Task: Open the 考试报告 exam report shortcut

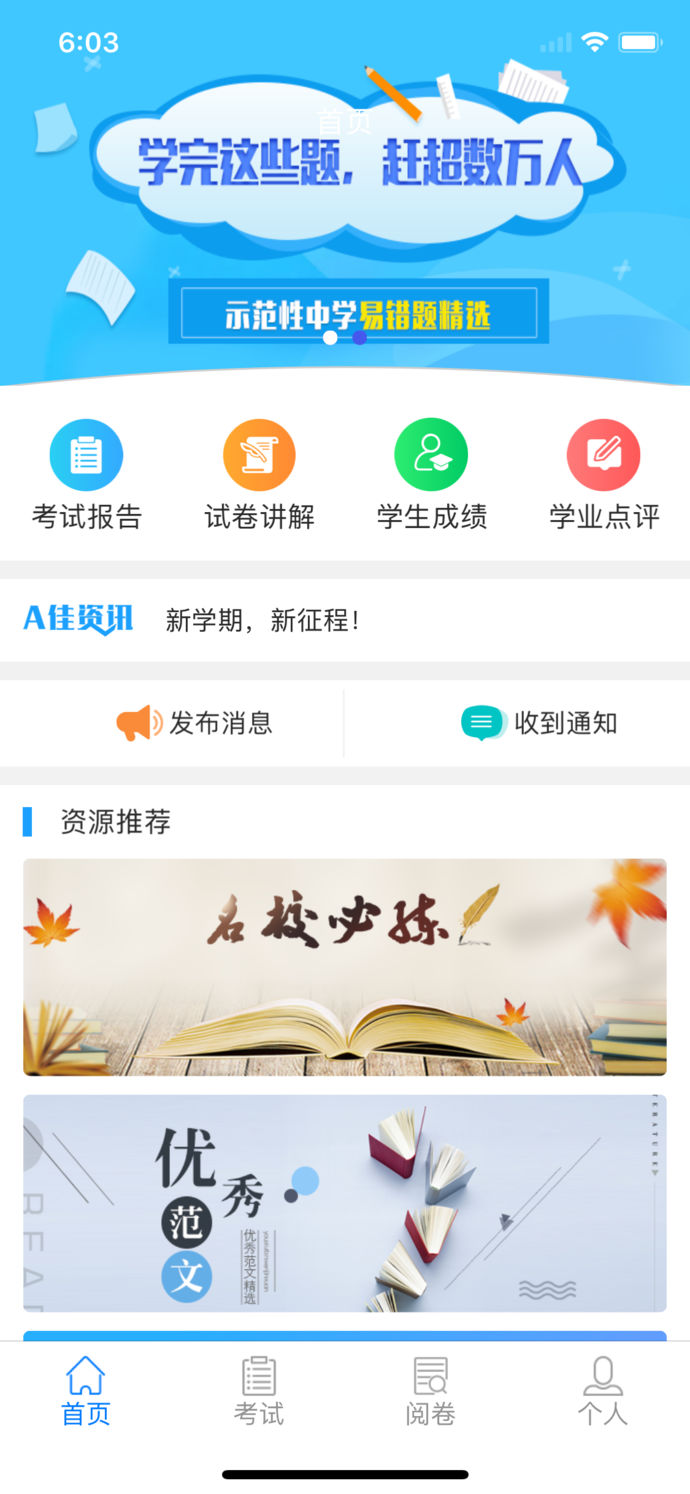Action: [86, 474]
